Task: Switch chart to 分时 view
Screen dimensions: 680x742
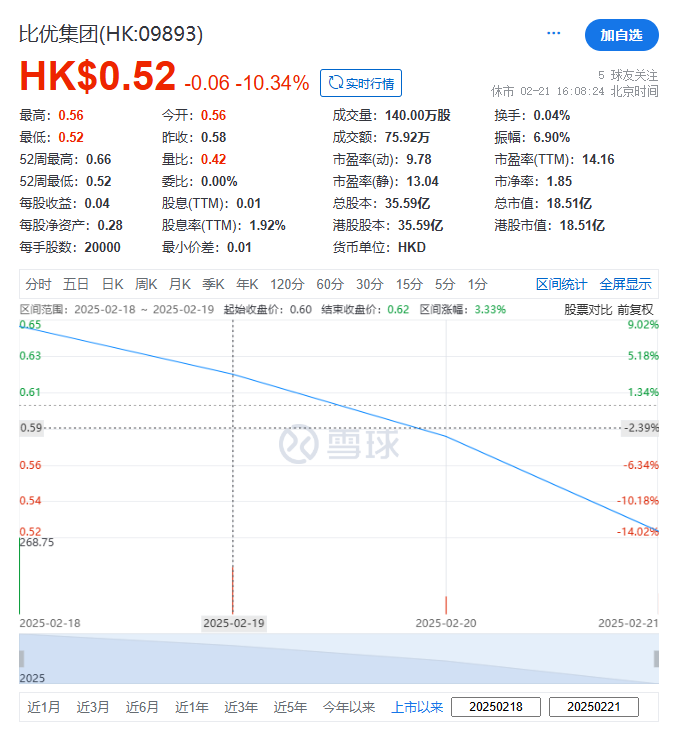Action: tap(39, 284)
